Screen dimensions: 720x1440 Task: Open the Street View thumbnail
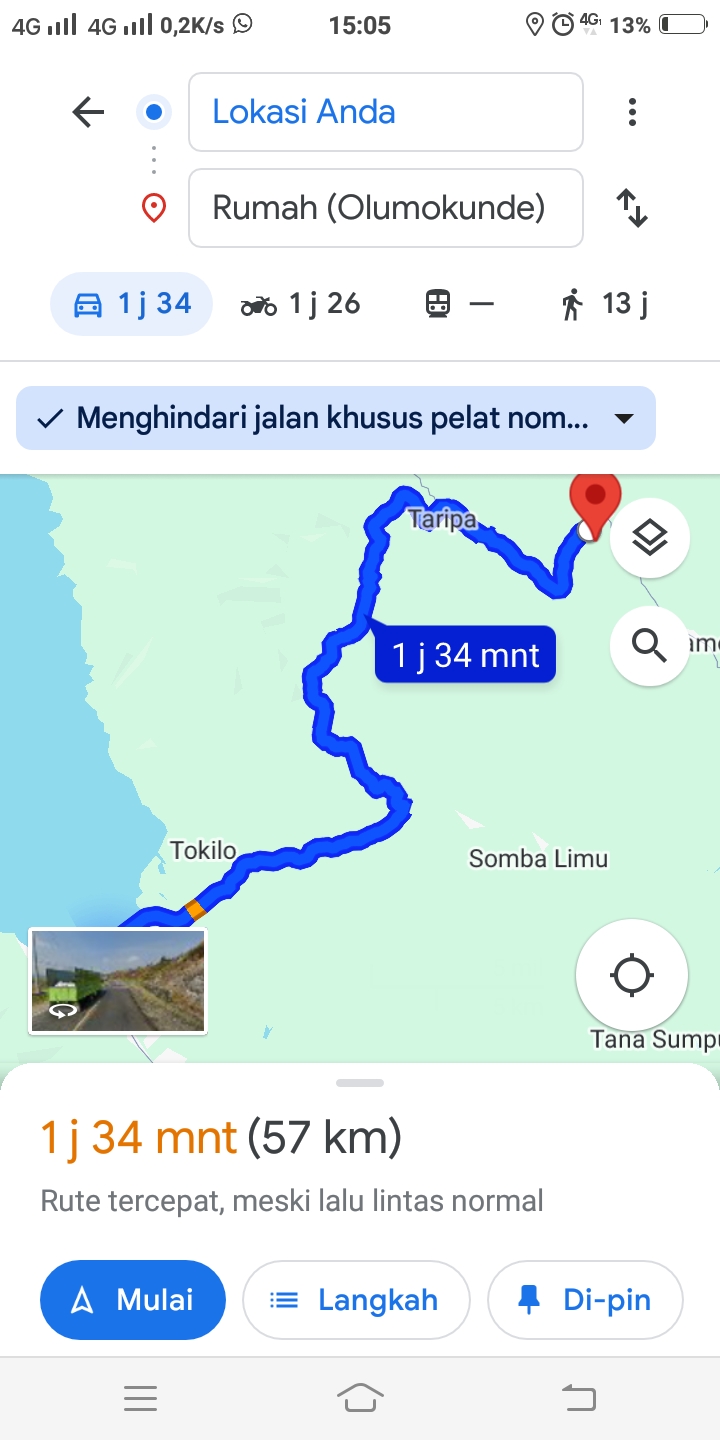[x=118, y=980]
